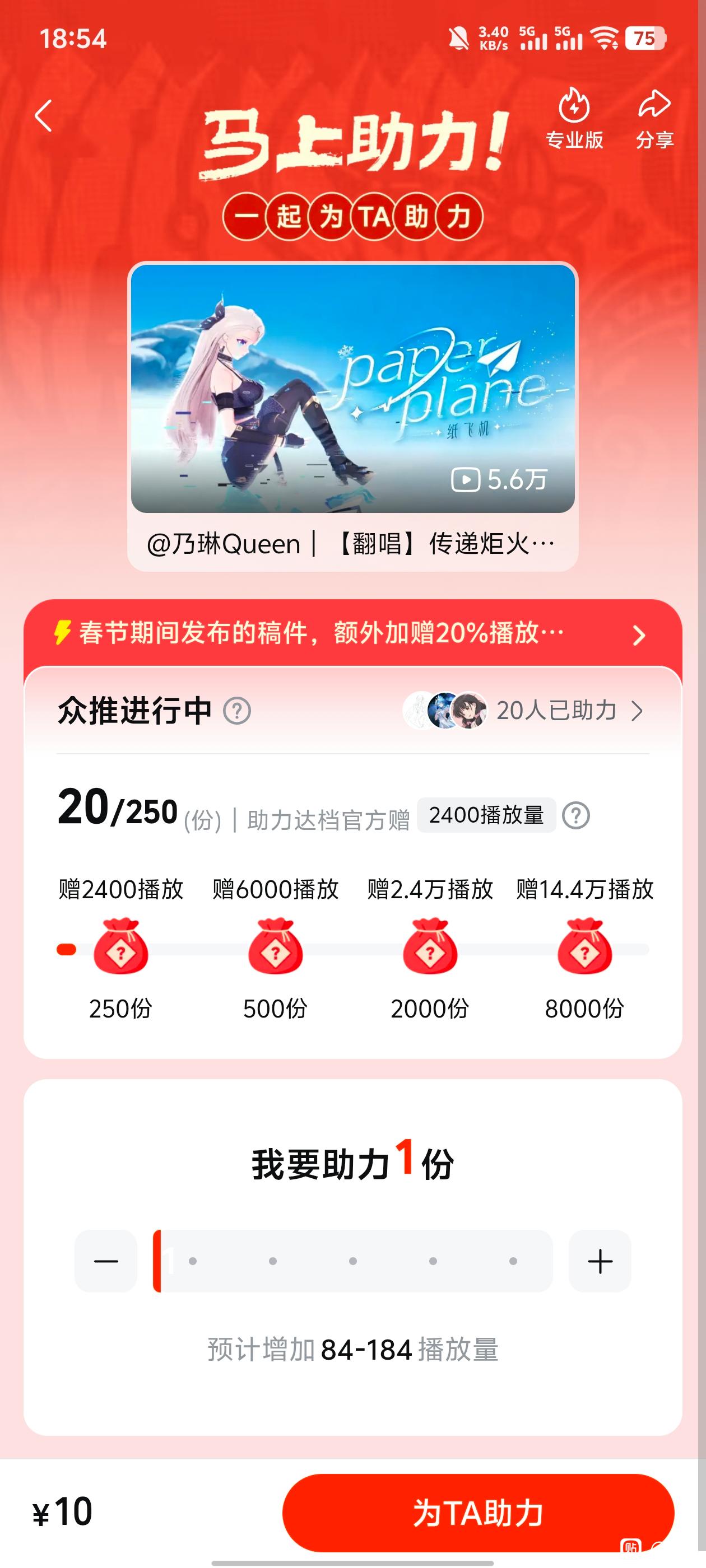Increase the share count with plus

click(x=600, y=1261)
